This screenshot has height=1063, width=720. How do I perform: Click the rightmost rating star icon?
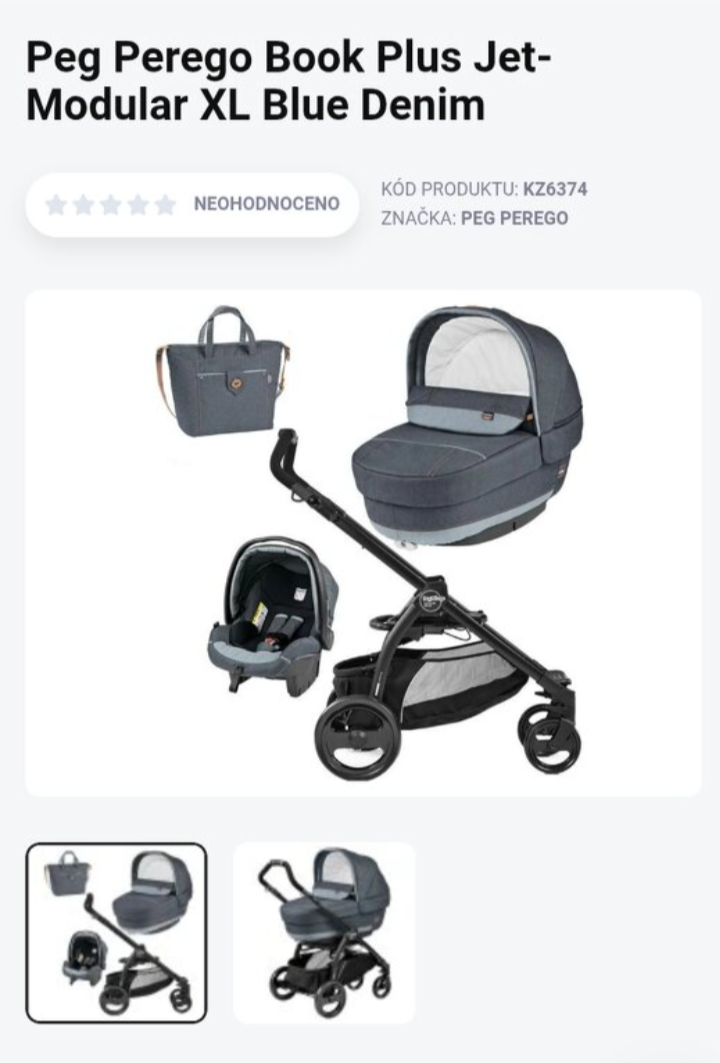click(x=163, y=203)
